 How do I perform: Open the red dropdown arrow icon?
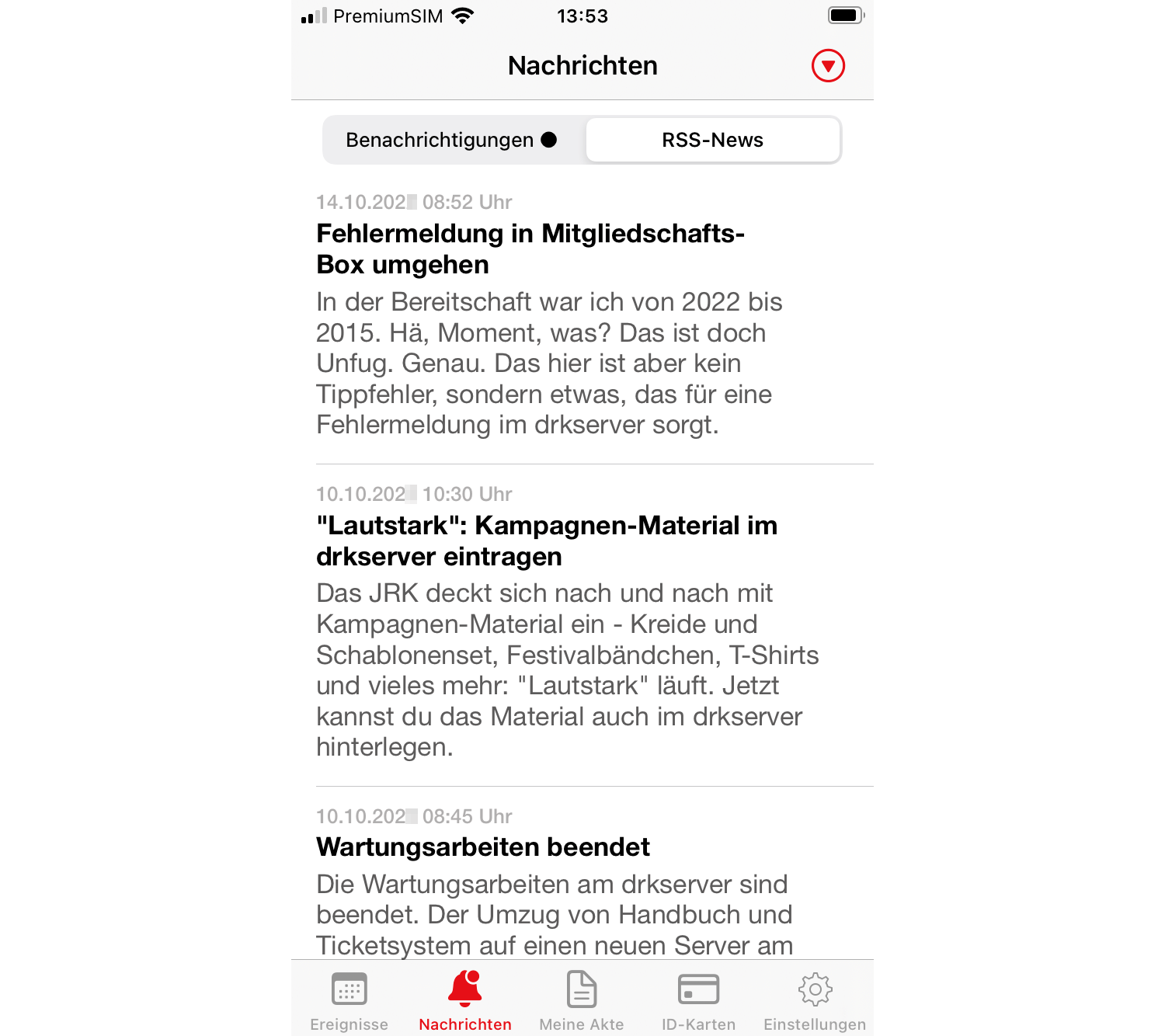click(x=828, y=66)
